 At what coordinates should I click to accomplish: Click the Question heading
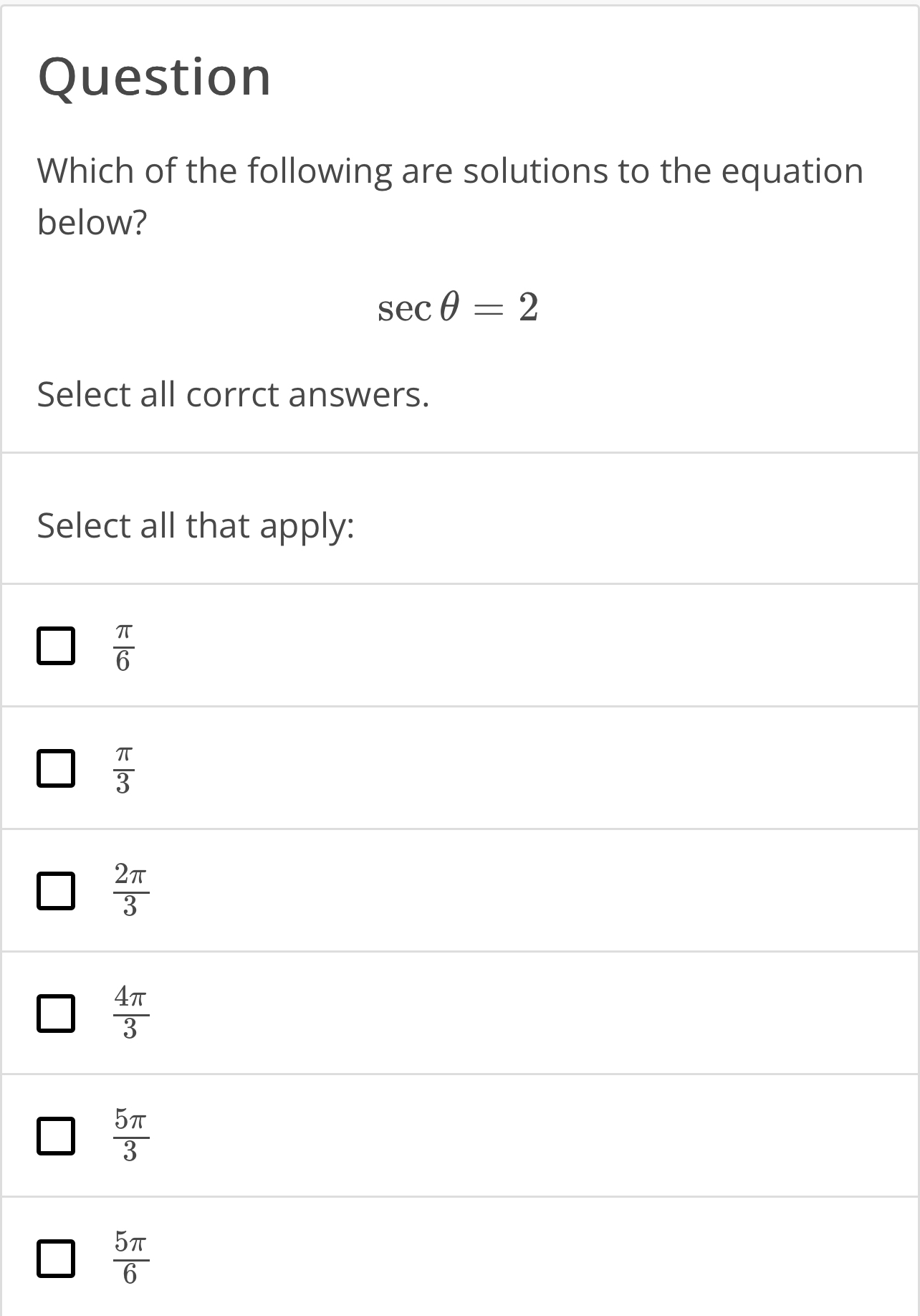coord(154,77)
